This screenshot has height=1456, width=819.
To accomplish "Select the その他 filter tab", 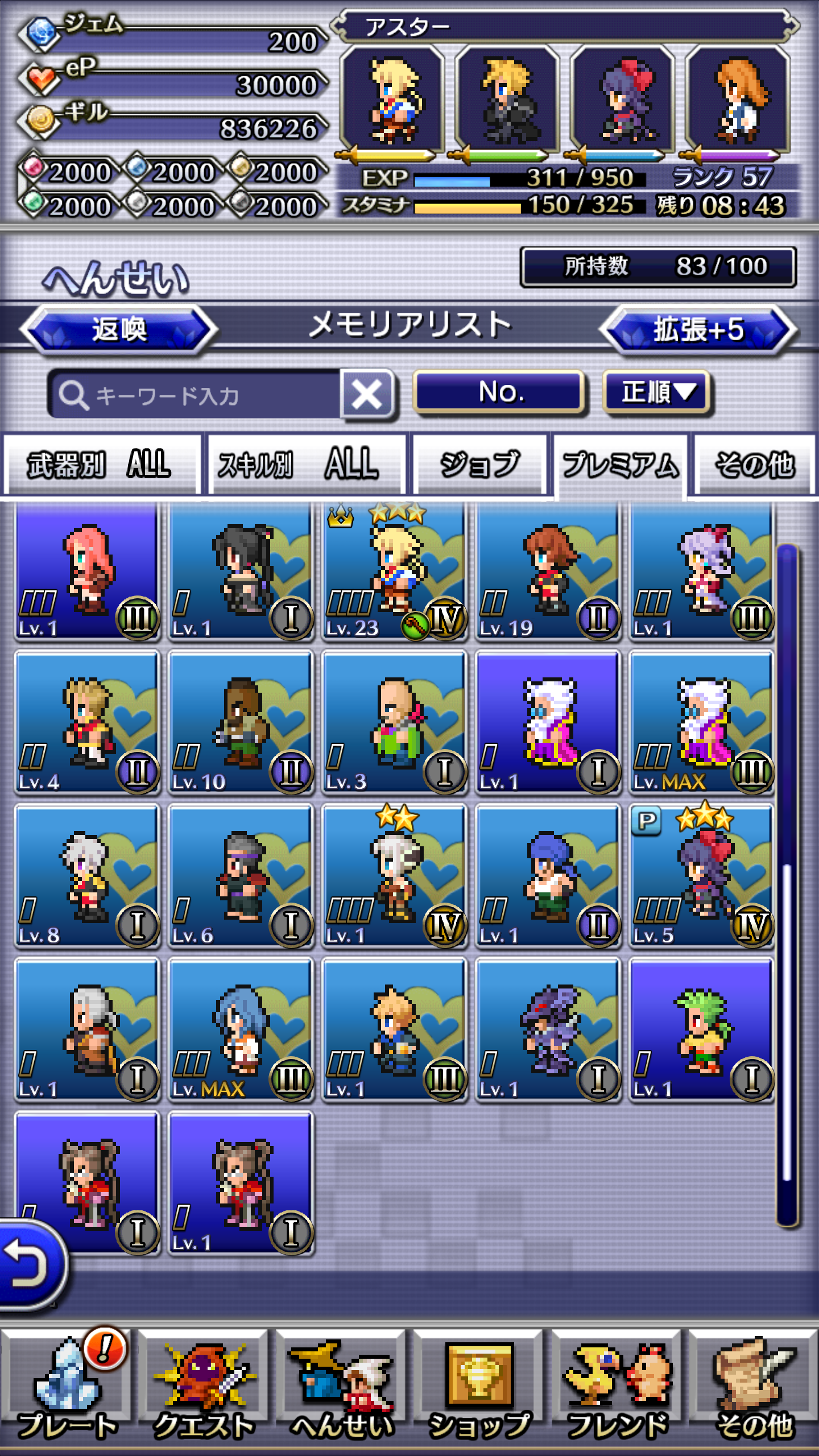I will pos(754,465).
